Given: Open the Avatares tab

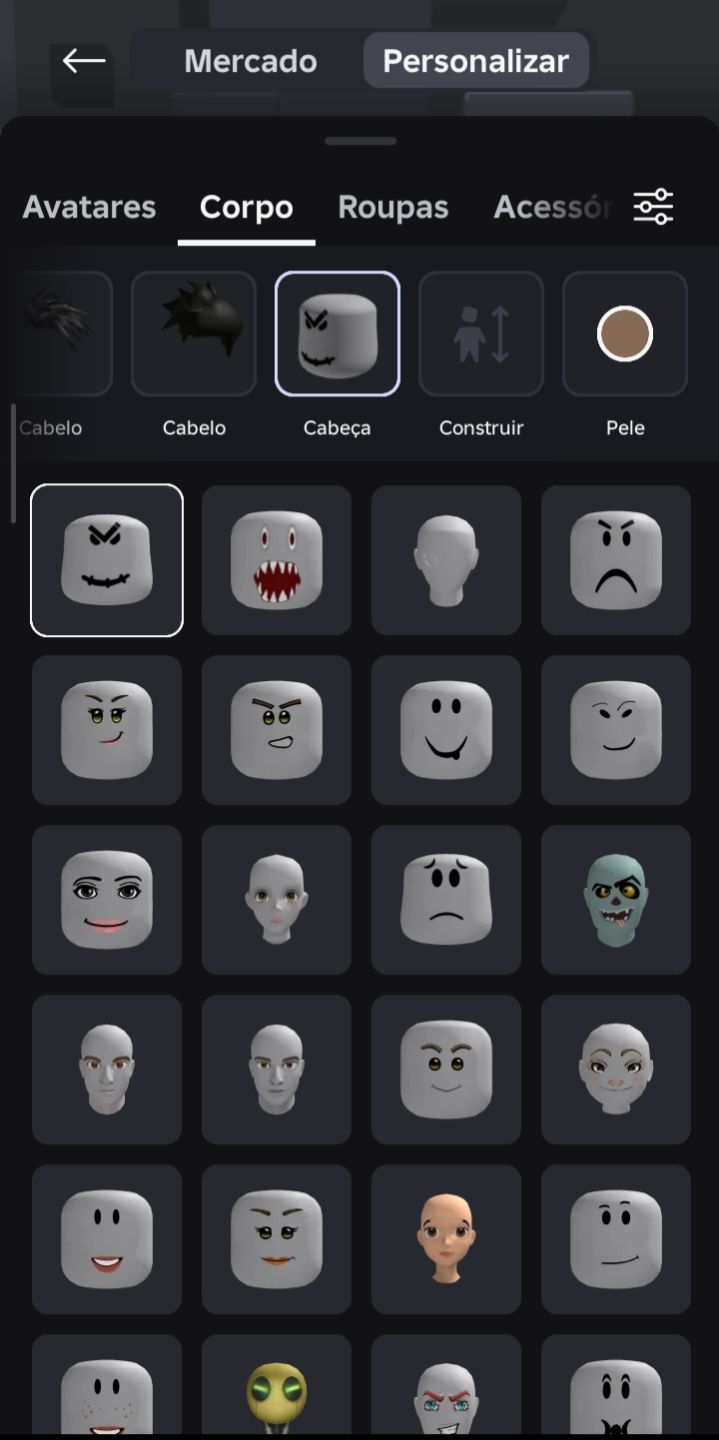Looking at the screenshot, I should pyautogui.click(x=89, y=207).
